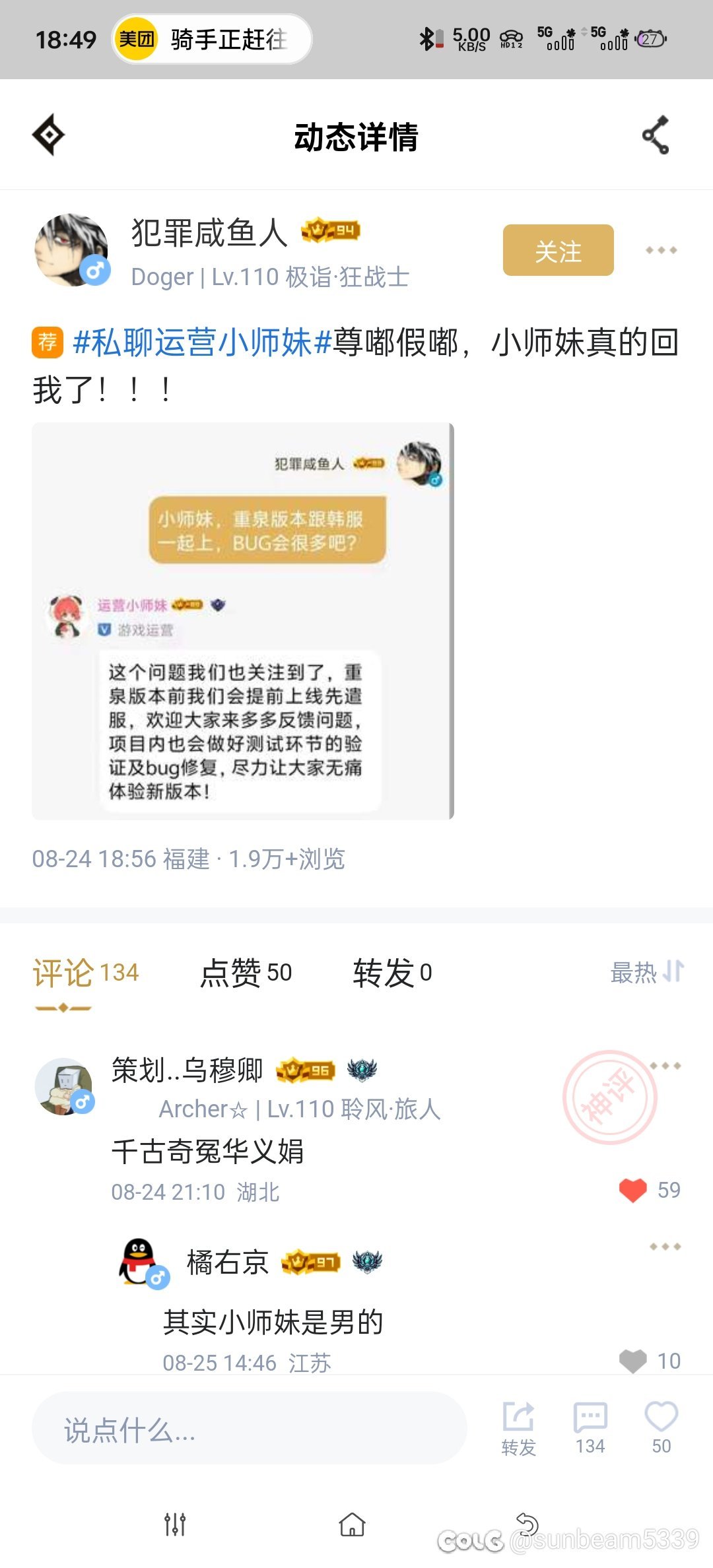Viewport: 713px width, 1568px height.
Task: Open 美团 rider status pill
Action: pos(211,40)
